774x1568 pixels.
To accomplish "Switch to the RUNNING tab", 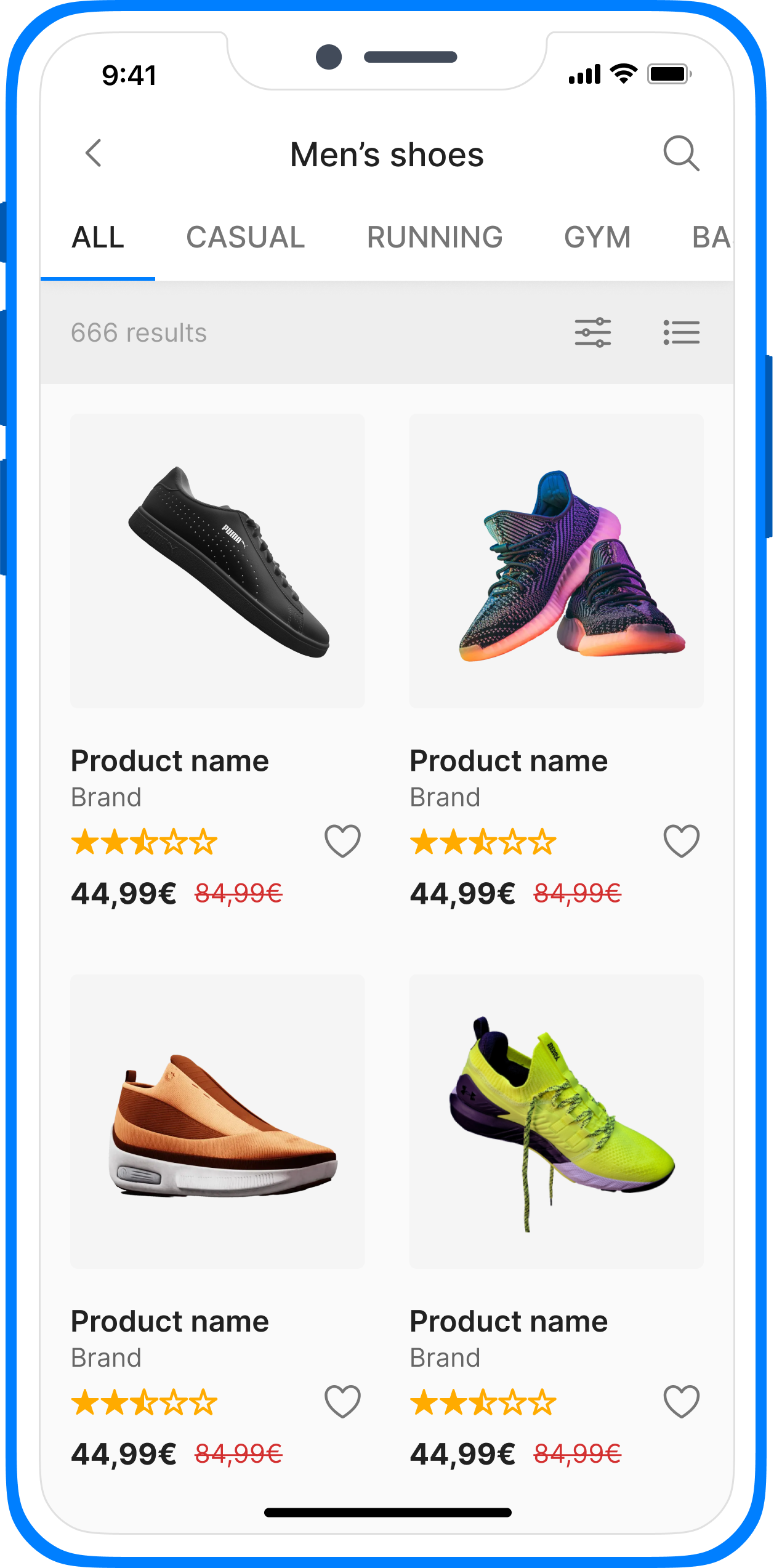I will 435,238.
